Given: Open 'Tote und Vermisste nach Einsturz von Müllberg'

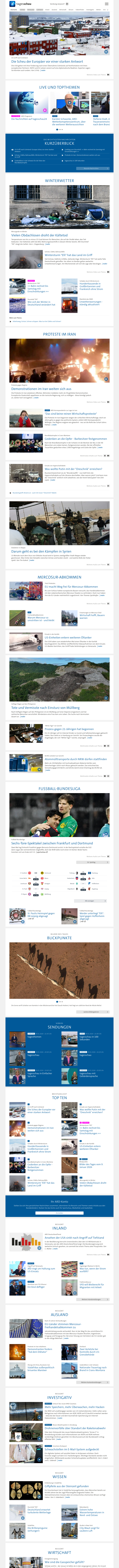Looking at the screenshot, I should click(45, 708).
